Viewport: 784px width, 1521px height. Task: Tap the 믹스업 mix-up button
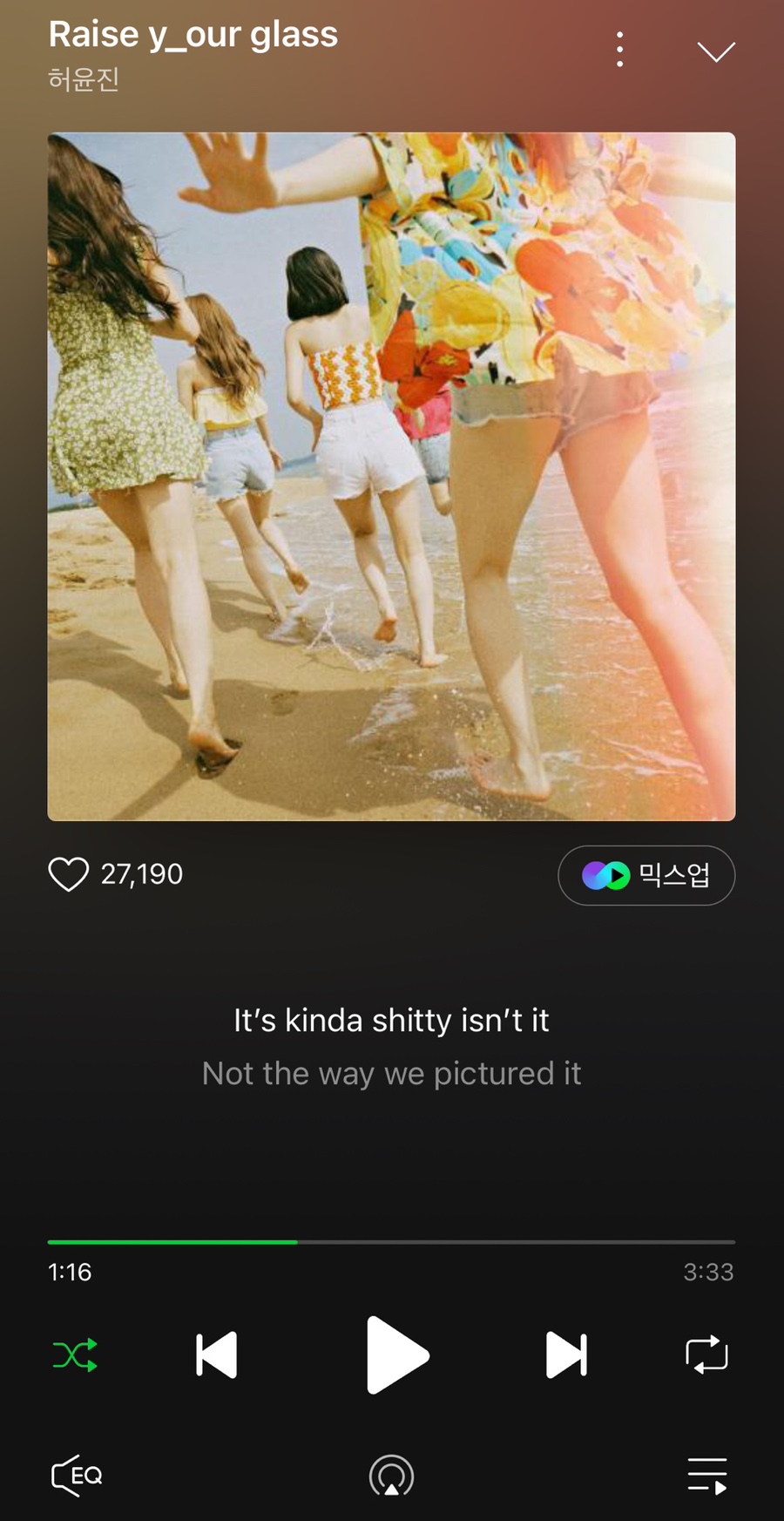click(x=646, y=875)
